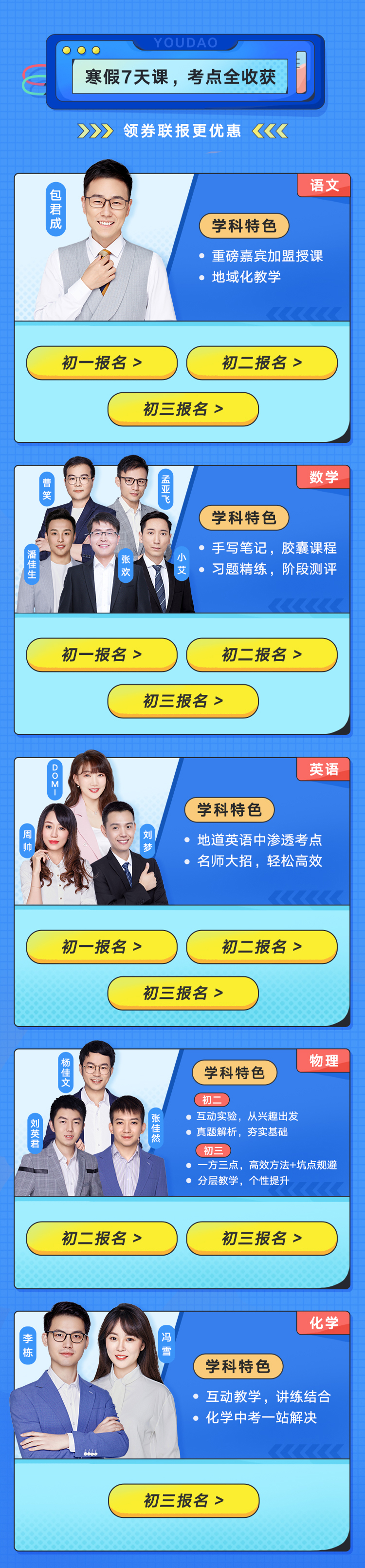
Task: Enroll in 英语 初一 course
Action: coord(102,947)
